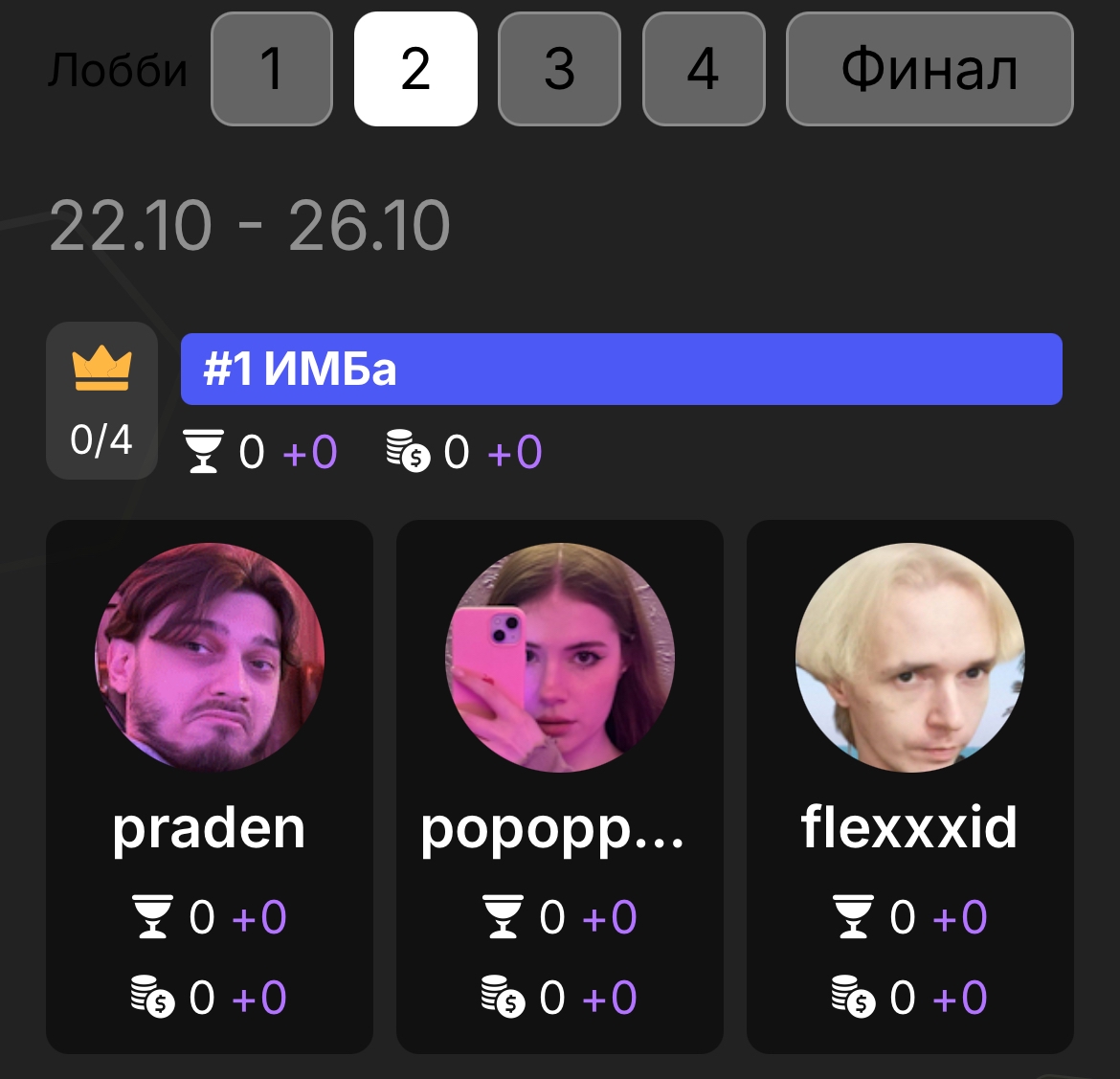
Task: Open lobby 4 tab
Action: [704, 69]
